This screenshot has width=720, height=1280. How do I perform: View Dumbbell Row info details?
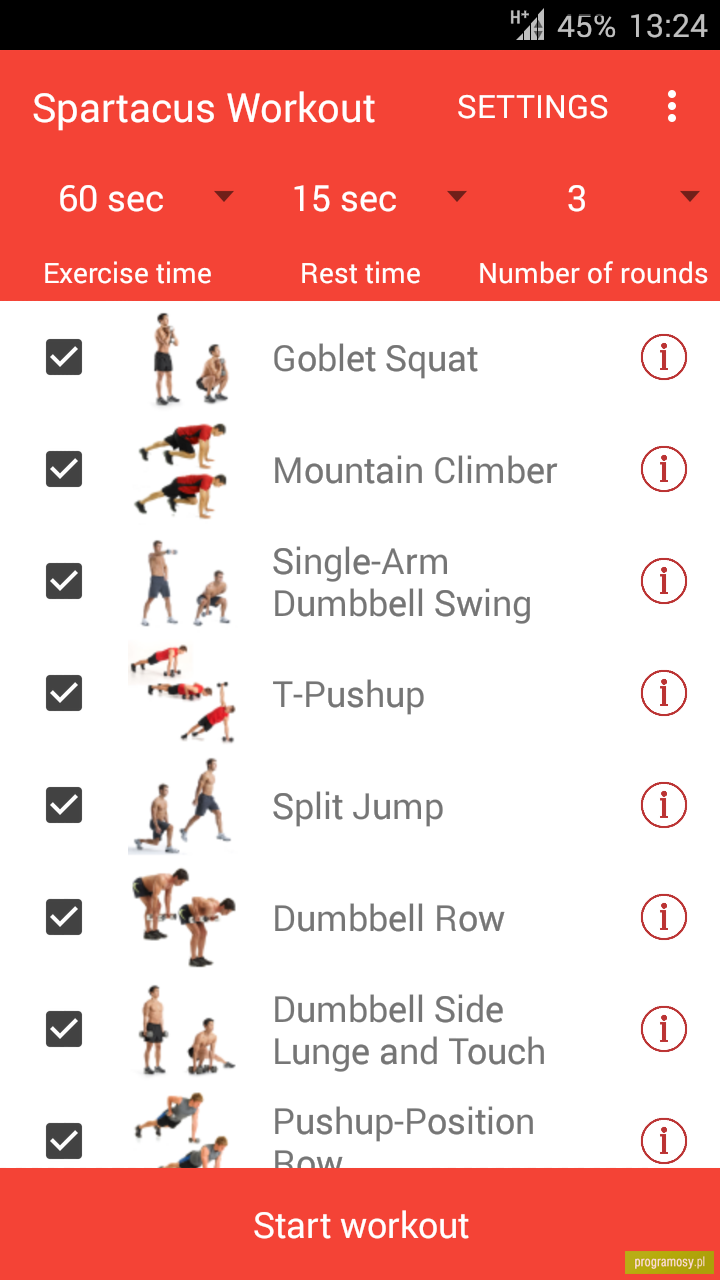(x=664, y=917)
